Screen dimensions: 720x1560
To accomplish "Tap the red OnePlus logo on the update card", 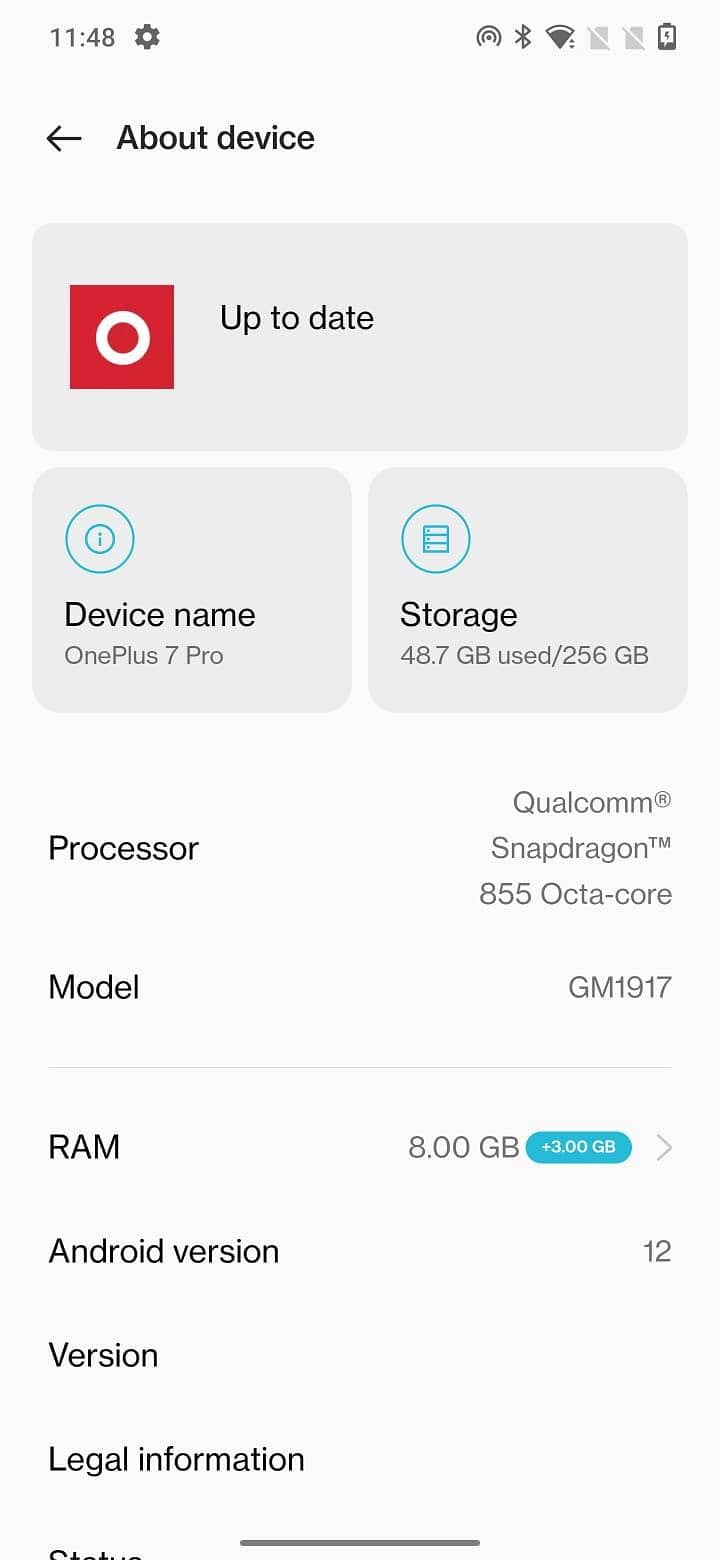I will 121,336.
